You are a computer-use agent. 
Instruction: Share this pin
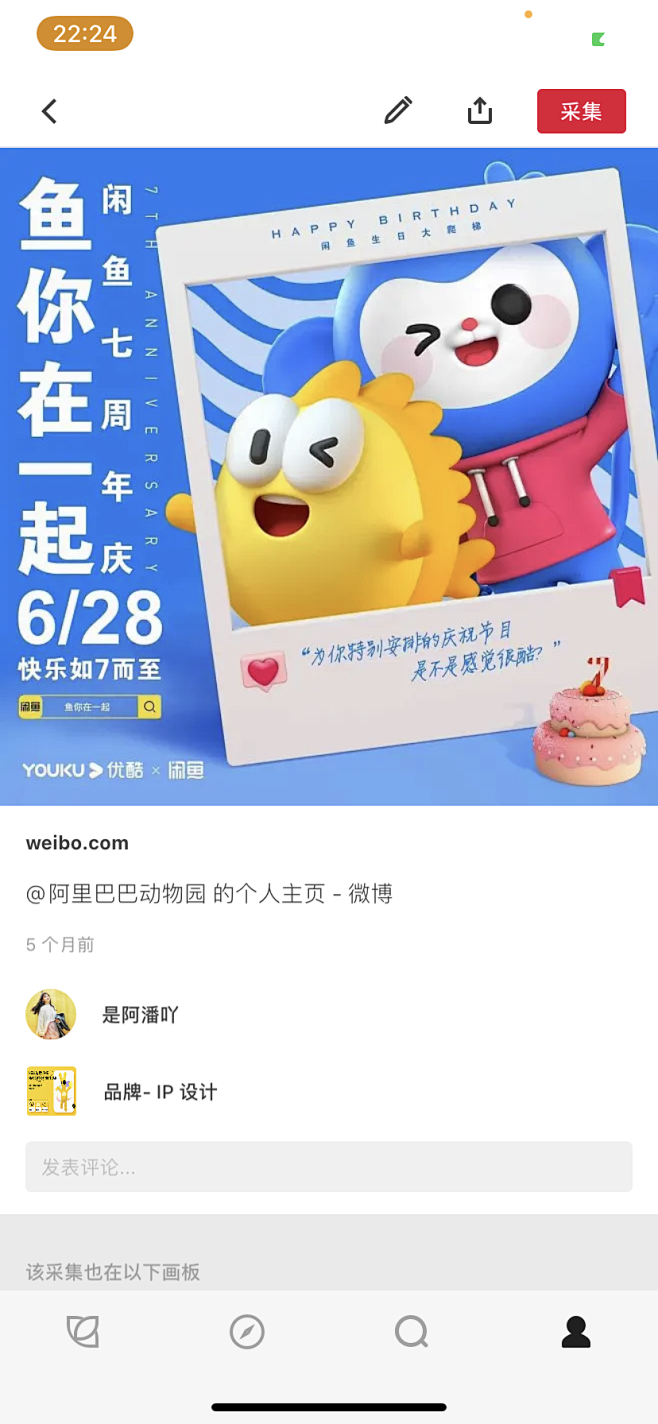(x=480, y=111)
